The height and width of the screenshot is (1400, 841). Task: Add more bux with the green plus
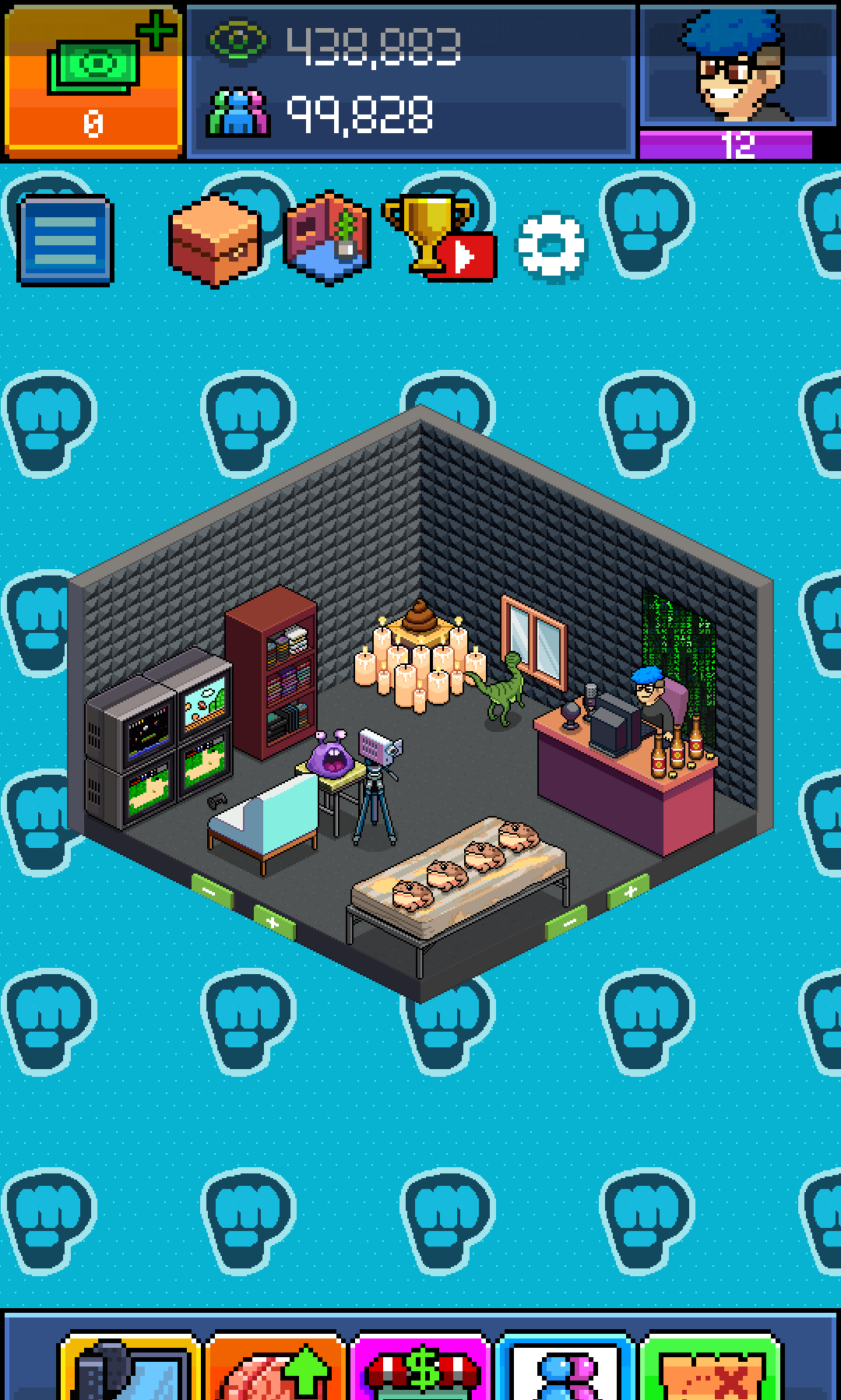point(157,31)
